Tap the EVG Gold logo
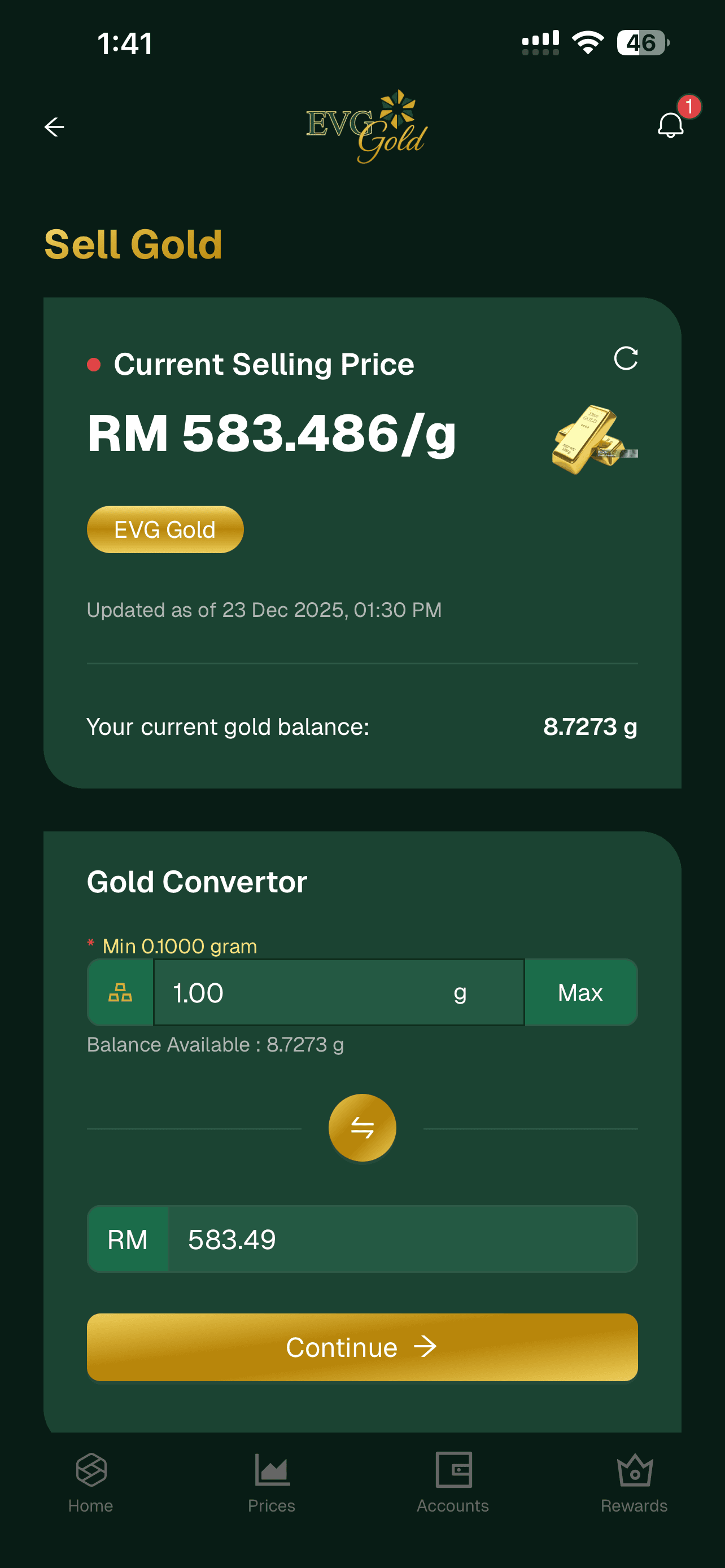This screenshot has width=725, height=1568. pos(364,125)
